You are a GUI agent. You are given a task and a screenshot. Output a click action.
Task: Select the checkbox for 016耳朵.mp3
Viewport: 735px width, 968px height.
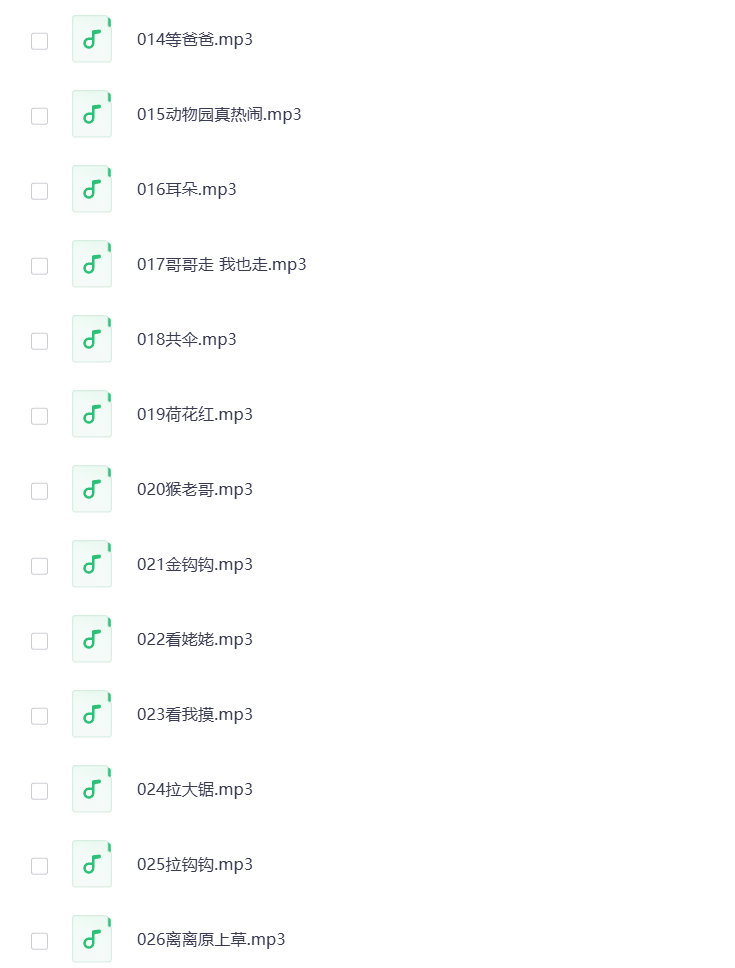coord(39,191)
